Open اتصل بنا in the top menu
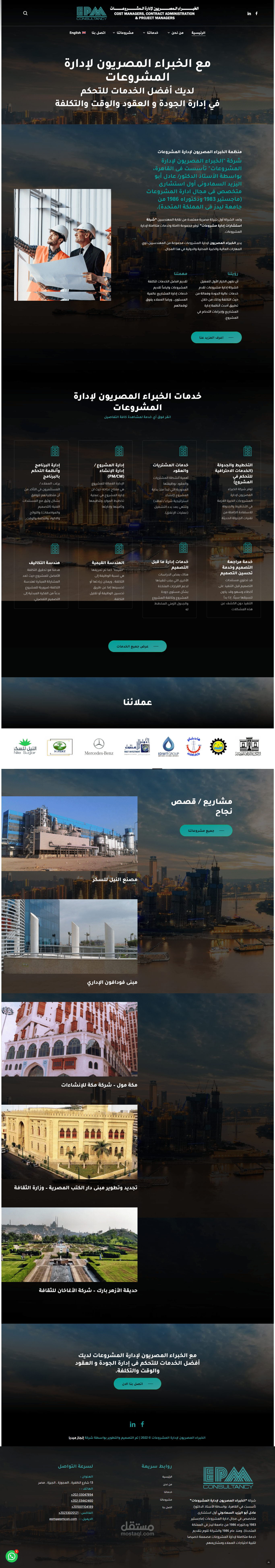This screenshot has width=275, height=1568. (x=99, y=33)
